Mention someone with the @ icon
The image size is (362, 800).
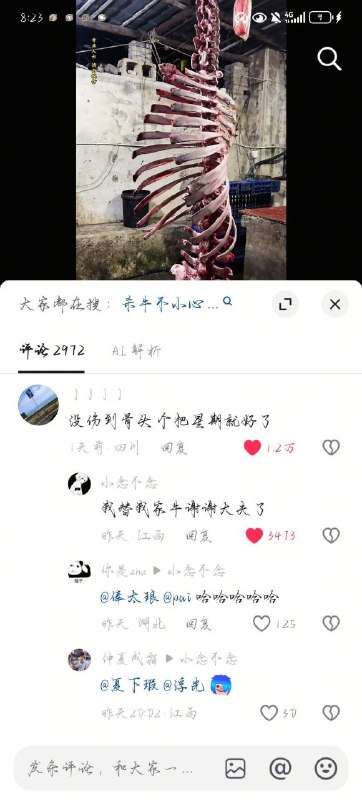(280, 768)
